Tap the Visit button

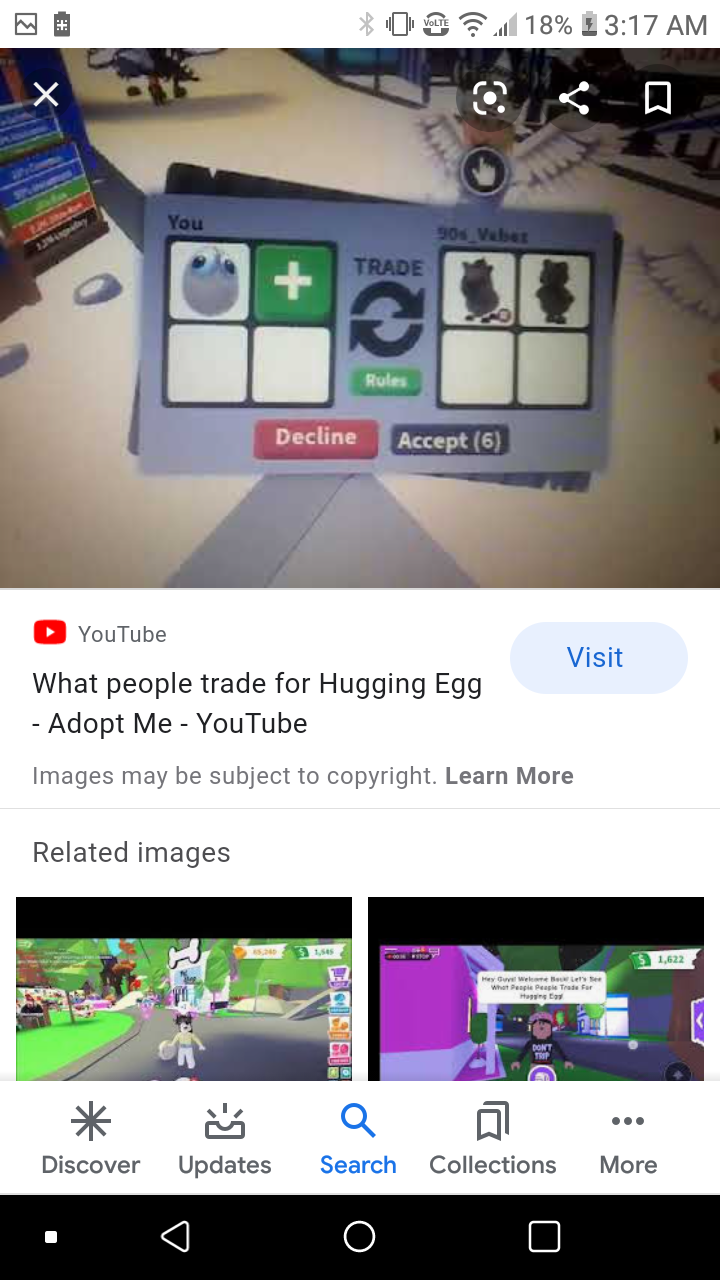click(598, 657)
